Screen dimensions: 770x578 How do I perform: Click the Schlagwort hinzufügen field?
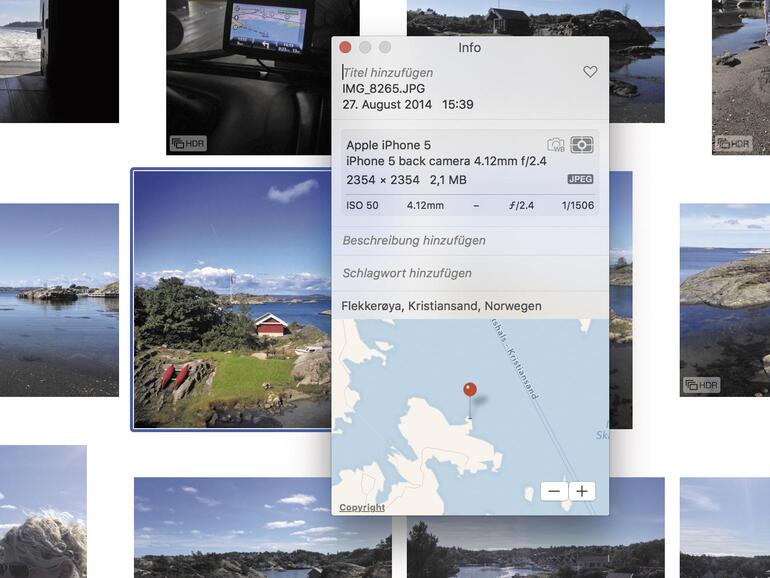click(x=407, y=273)
